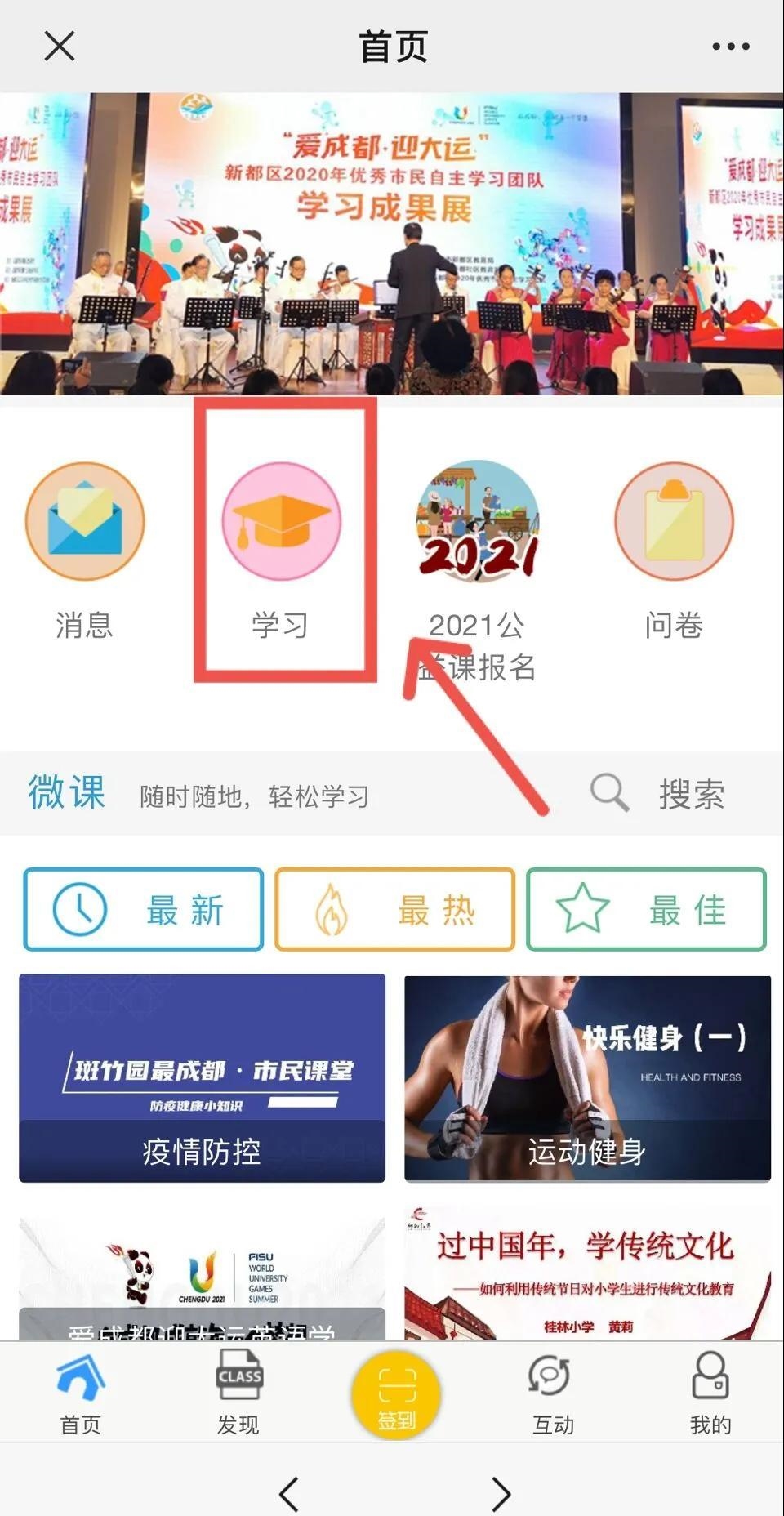This screenshot has width=784, height=1516.
Task: Filter courses by 最热
Action: (x=395, y=909)
